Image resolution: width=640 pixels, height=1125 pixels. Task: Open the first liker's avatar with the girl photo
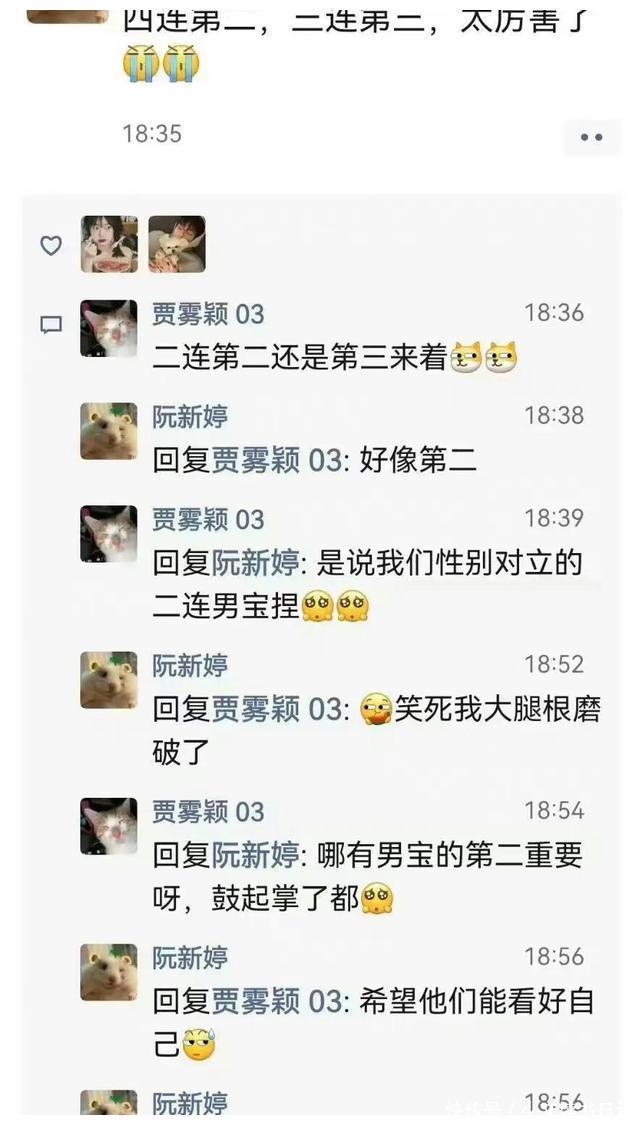click(x=109, y=244)
